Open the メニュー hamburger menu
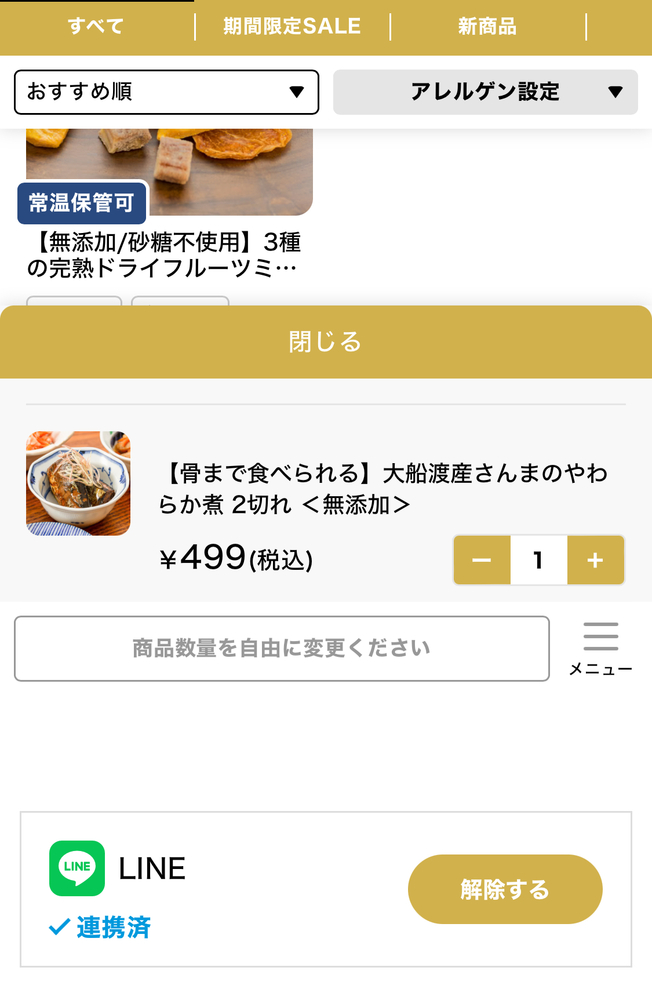This screenshot has height=1000, width=652. 600,648
